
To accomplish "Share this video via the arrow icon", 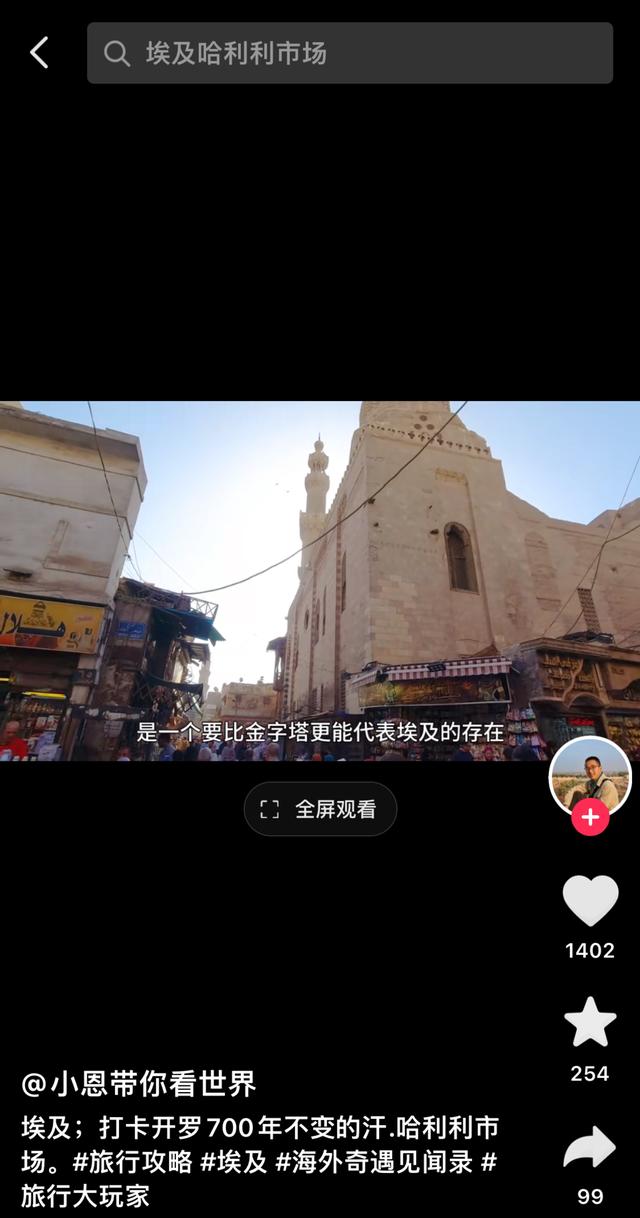I will coord(590,1148).
